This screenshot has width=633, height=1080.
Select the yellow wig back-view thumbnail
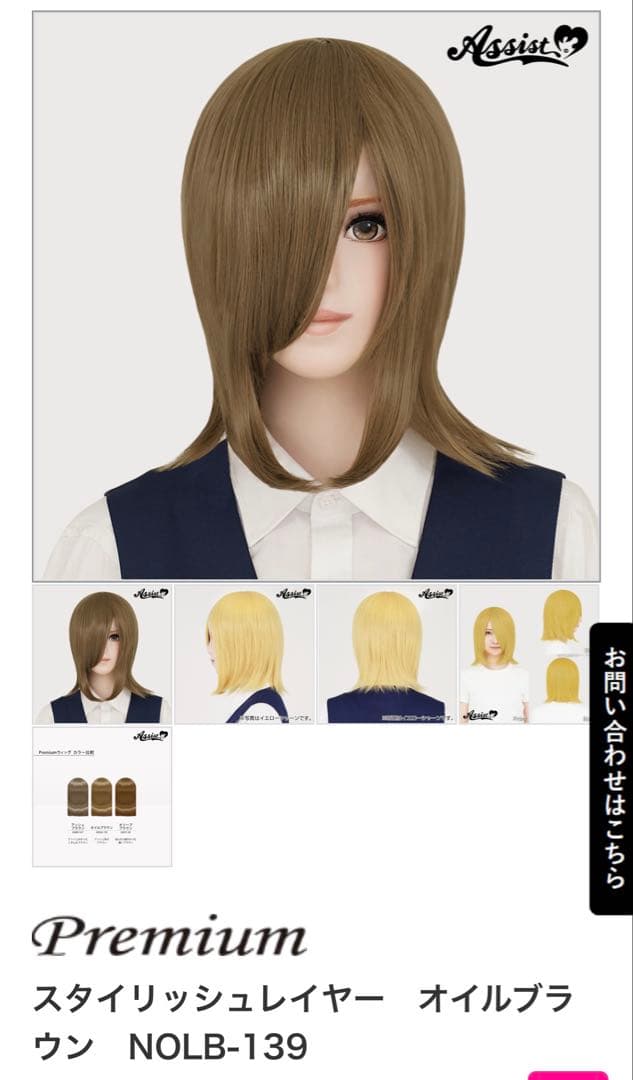click(x=386, y=655)
